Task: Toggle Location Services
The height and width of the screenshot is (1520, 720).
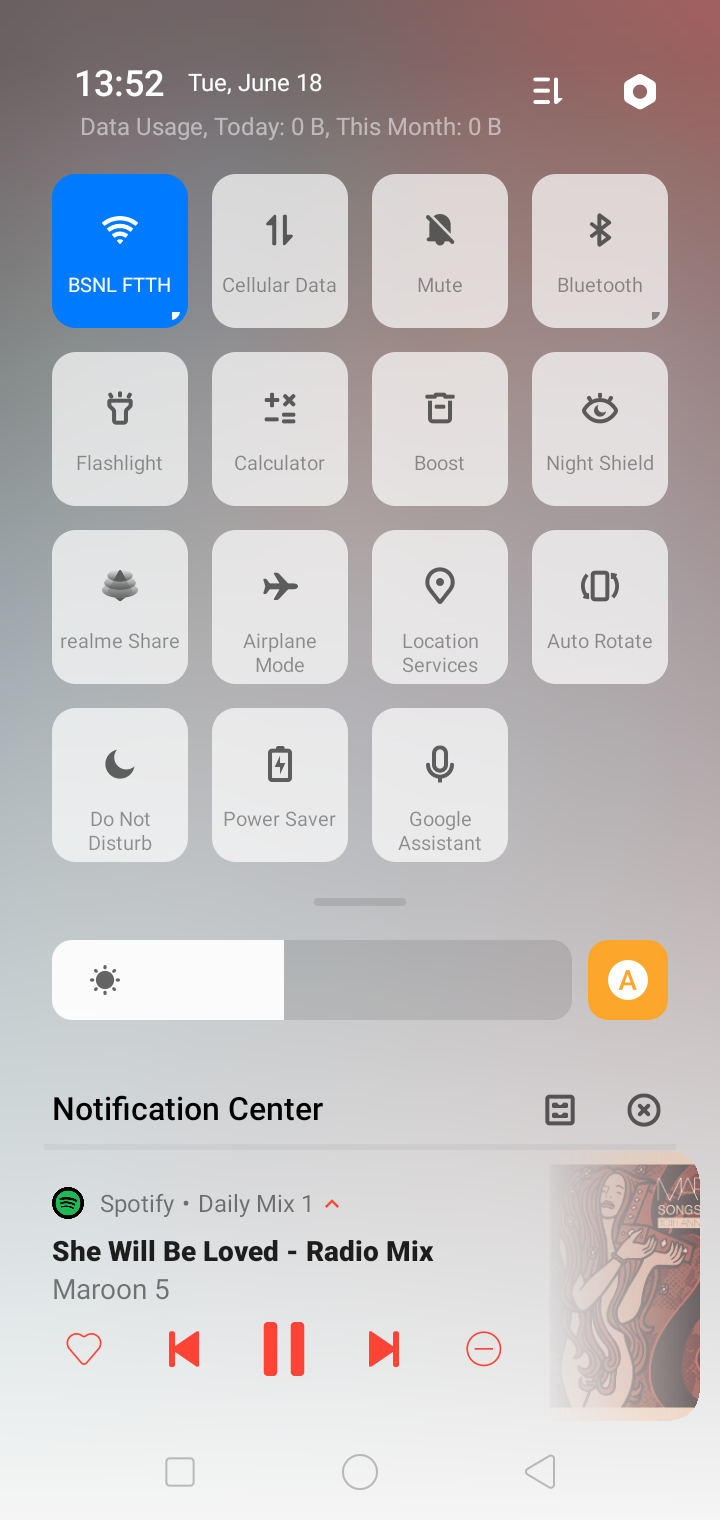Action: pos(440,606)
